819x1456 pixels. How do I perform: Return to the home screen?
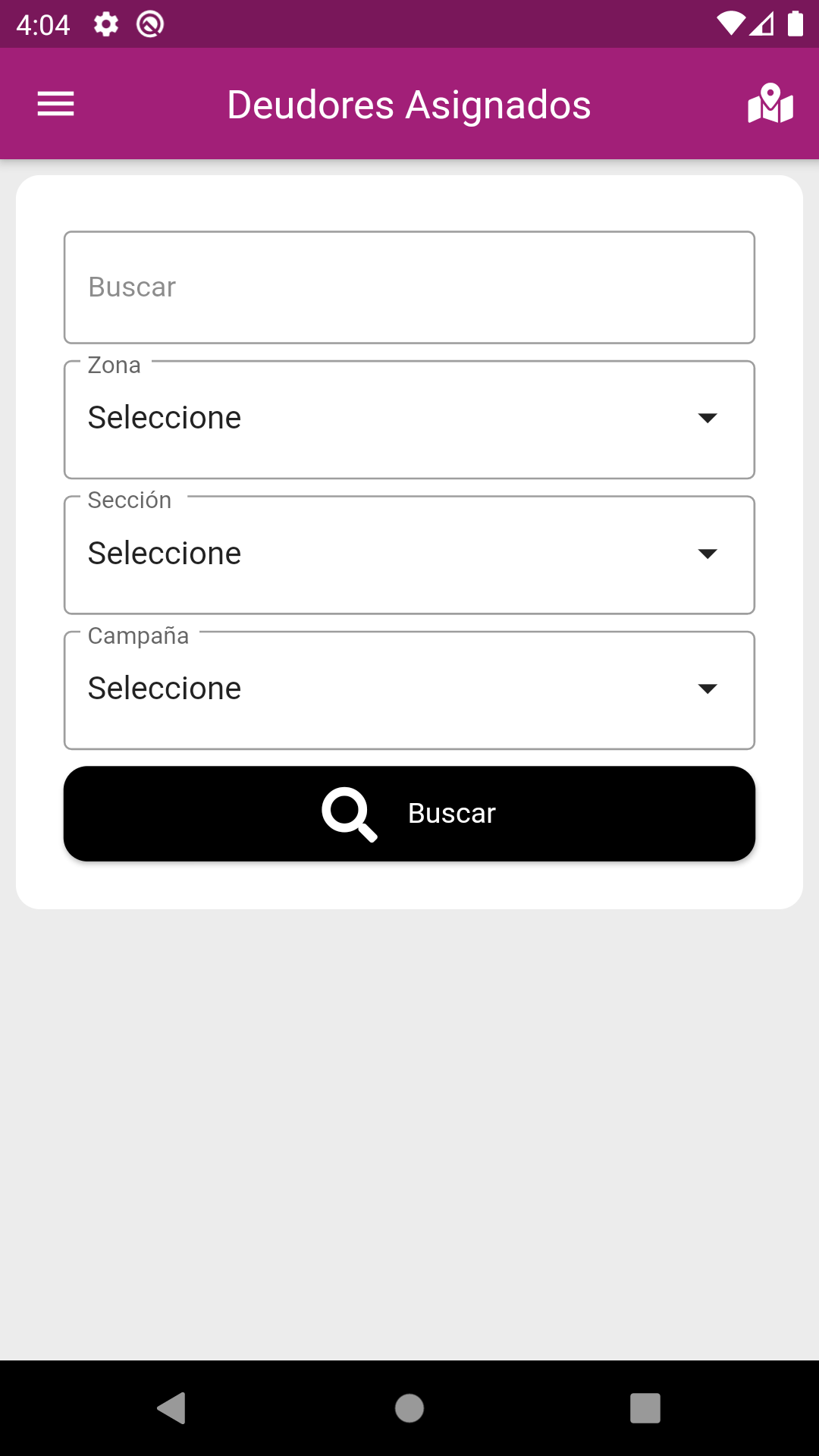(x=409, y=1408)
